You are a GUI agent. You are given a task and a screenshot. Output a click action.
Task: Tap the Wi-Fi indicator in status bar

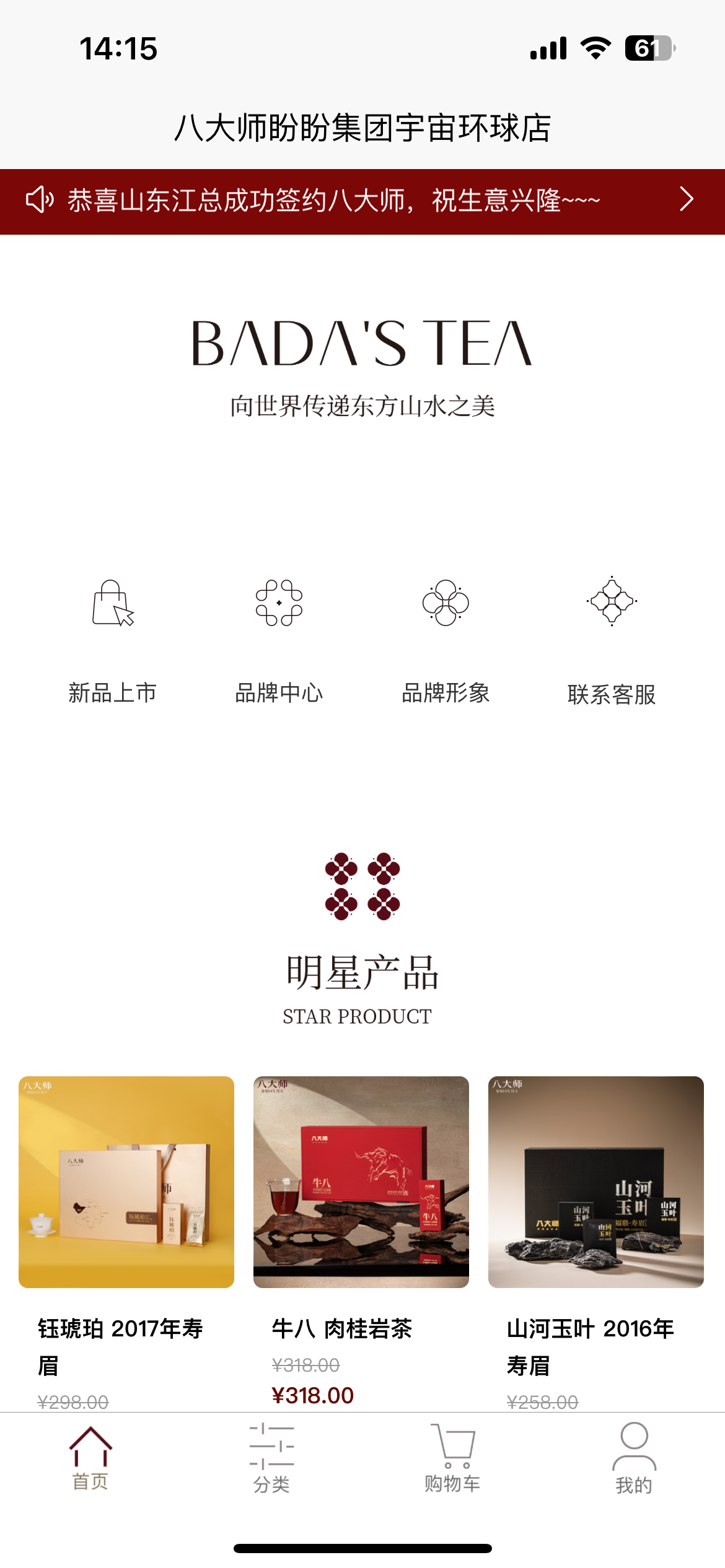(x=595, y=47)
